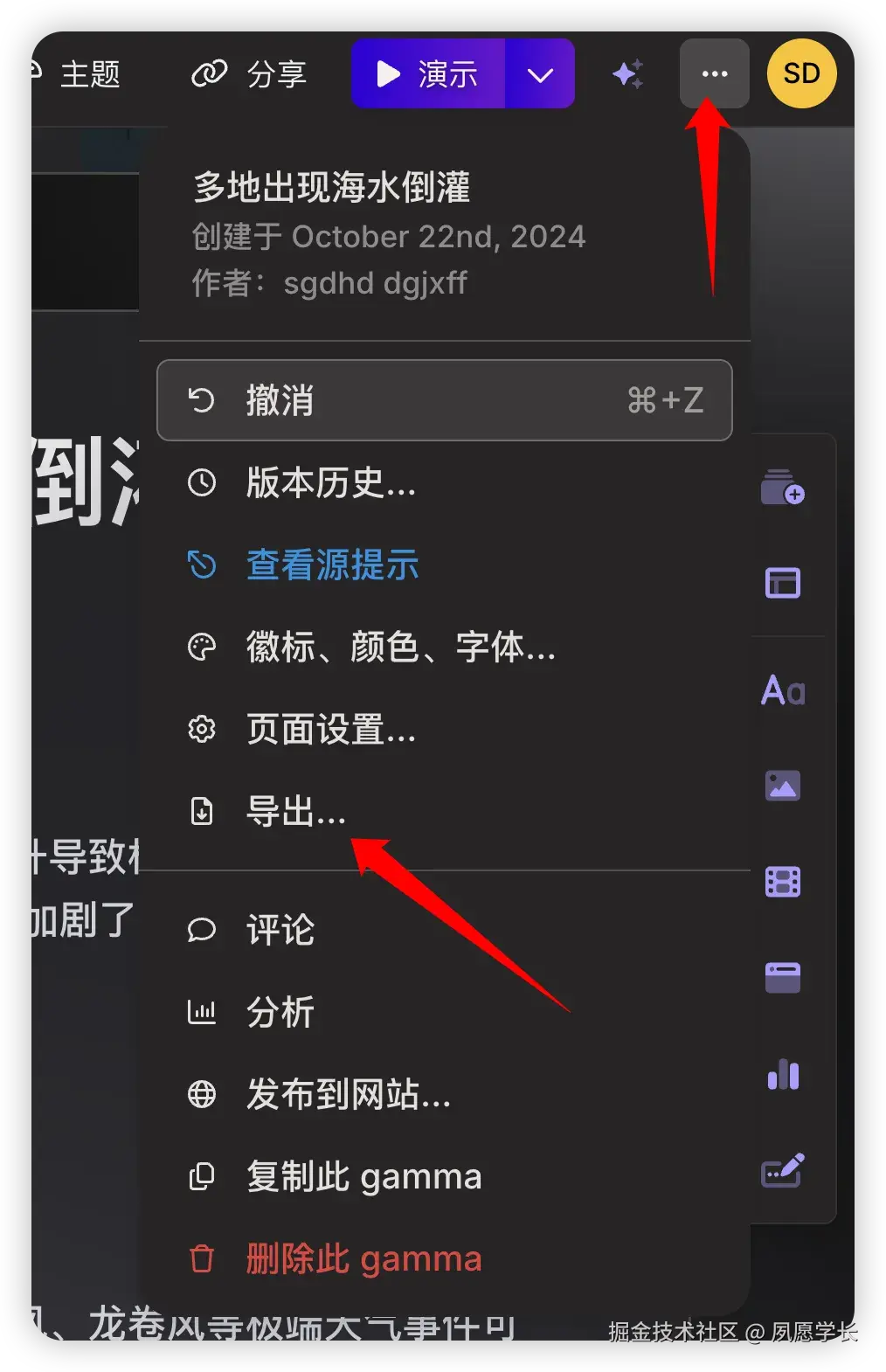The height and width of the screenshot is (1372, 886).
Task: Open 页面设置 from the menu
Action: pos(332,731)
